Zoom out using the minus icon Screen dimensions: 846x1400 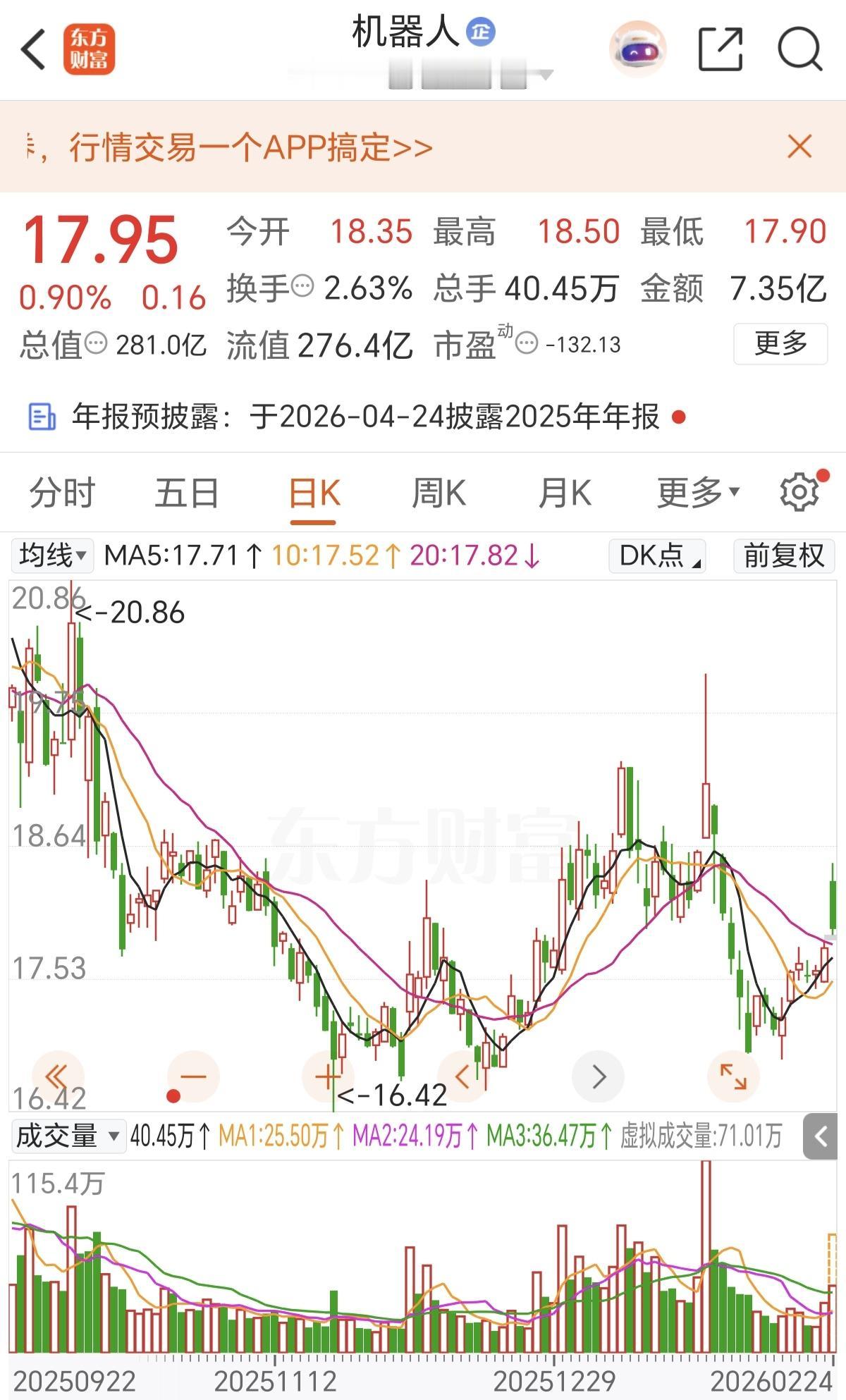[192, 1076]
